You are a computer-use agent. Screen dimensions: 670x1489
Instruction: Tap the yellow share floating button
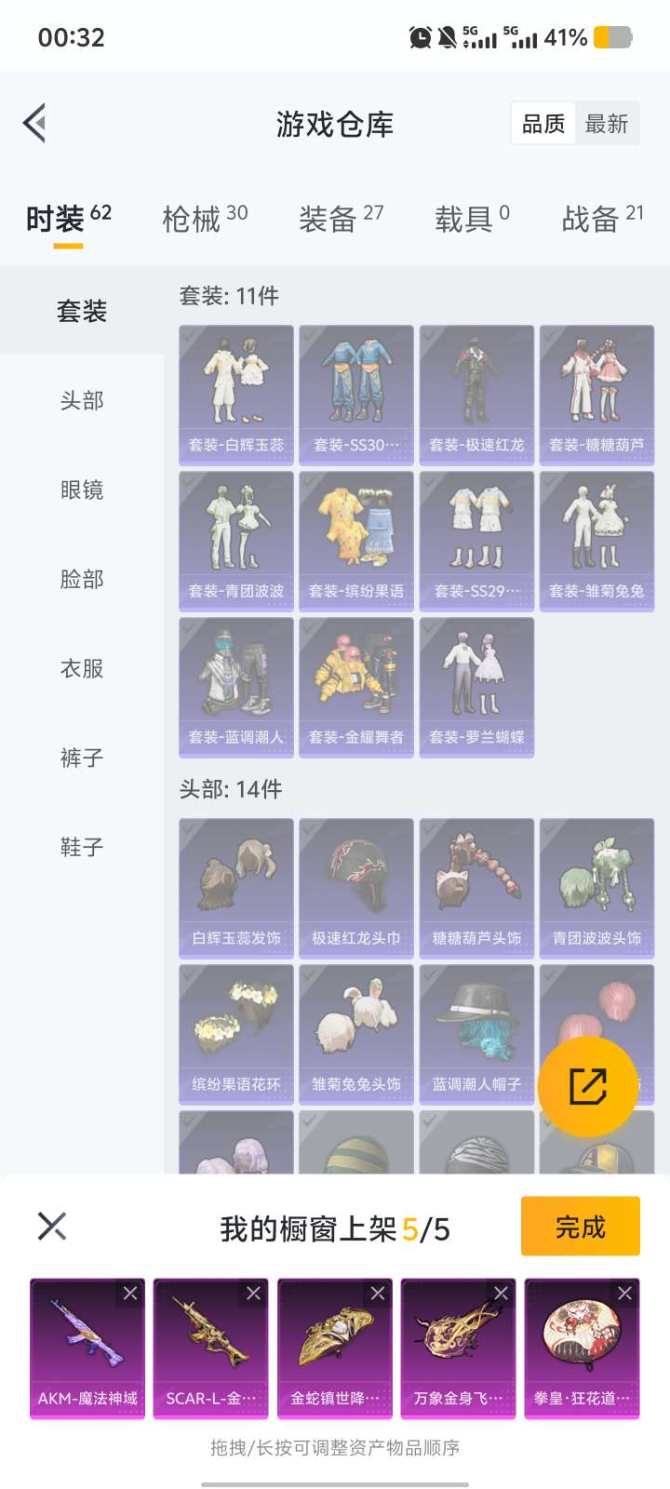click(x=588, y=1086)
